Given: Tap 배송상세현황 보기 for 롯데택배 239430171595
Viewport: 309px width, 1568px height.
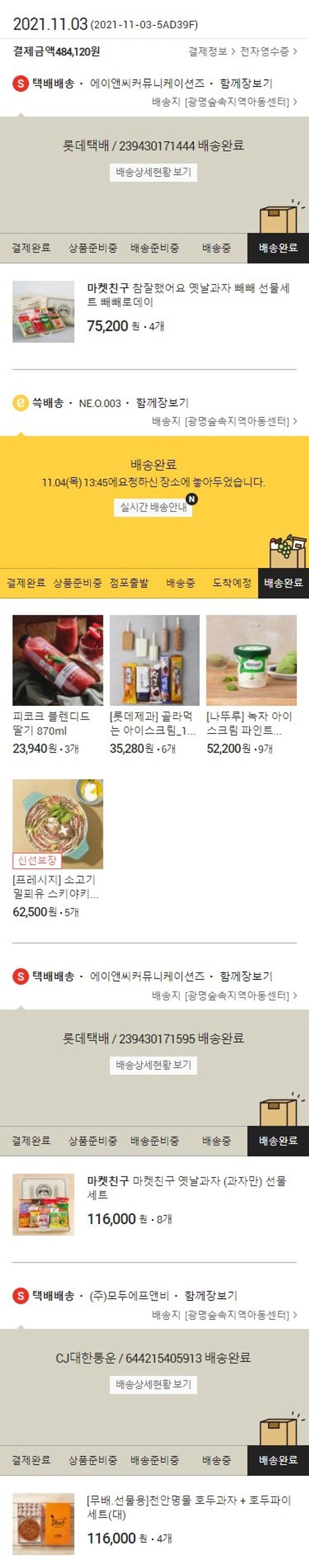Looking at the screenshot, I should point(153,1065).
